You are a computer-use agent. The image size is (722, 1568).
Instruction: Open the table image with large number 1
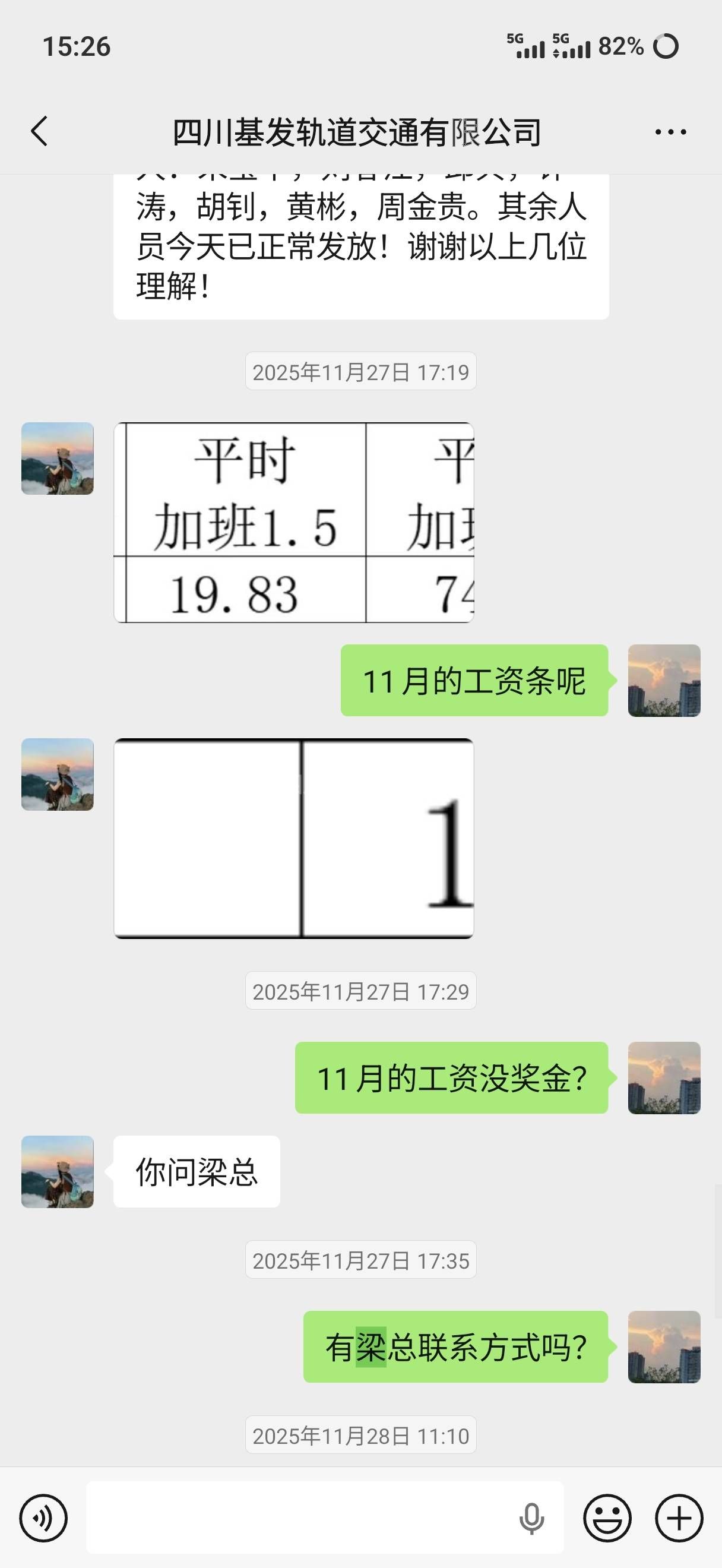pos(294,838)
